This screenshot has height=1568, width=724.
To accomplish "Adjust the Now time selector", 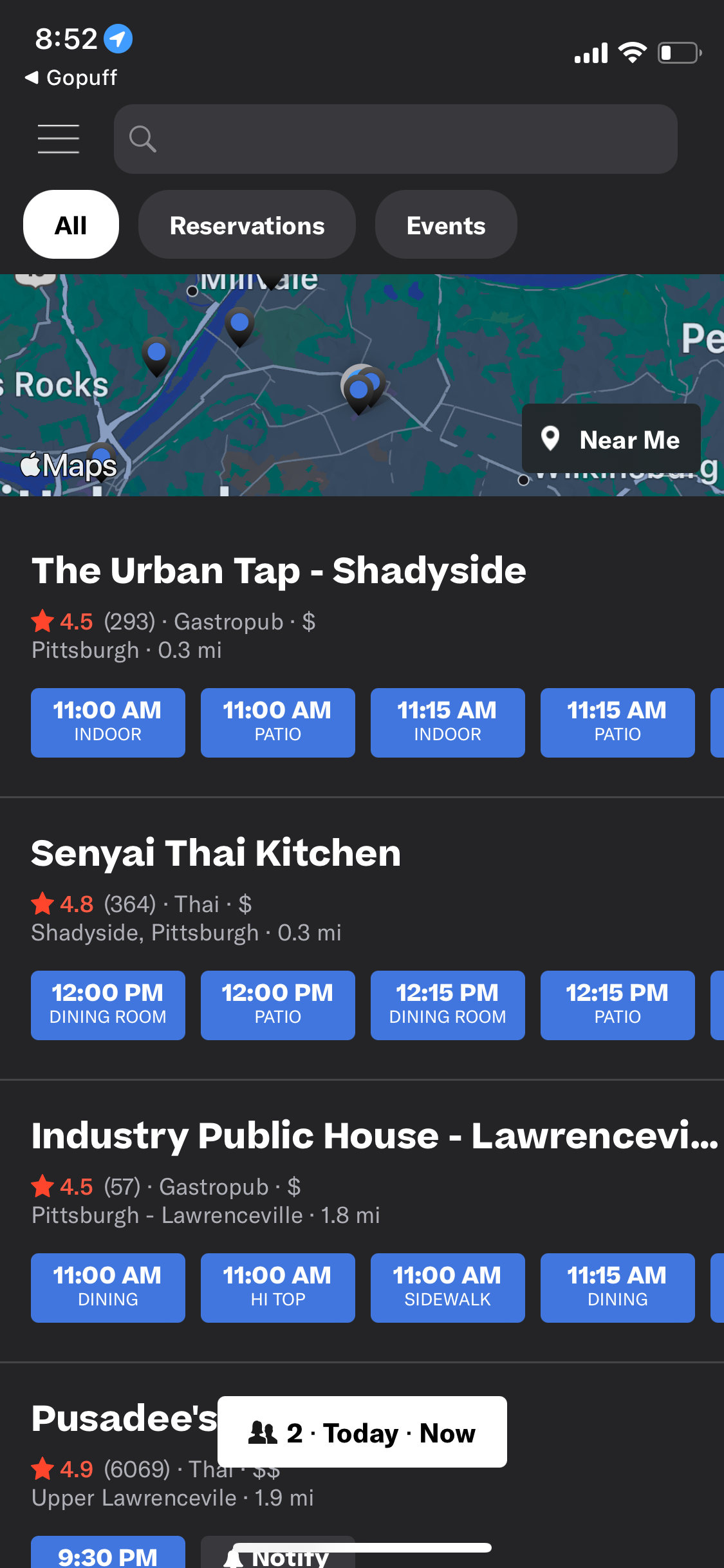I will [447, 1432].
